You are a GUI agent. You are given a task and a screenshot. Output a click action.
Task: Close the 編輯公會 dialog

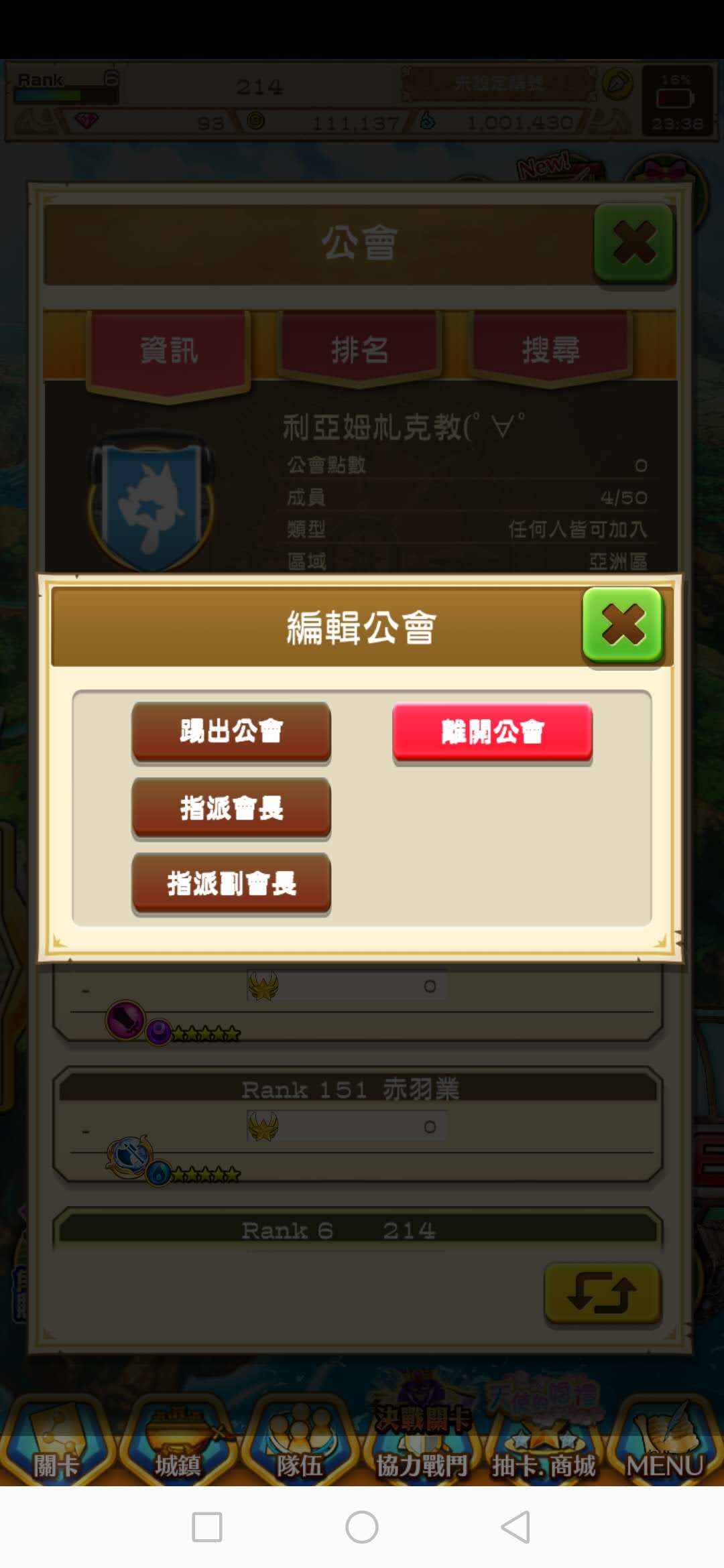point(623,625)
